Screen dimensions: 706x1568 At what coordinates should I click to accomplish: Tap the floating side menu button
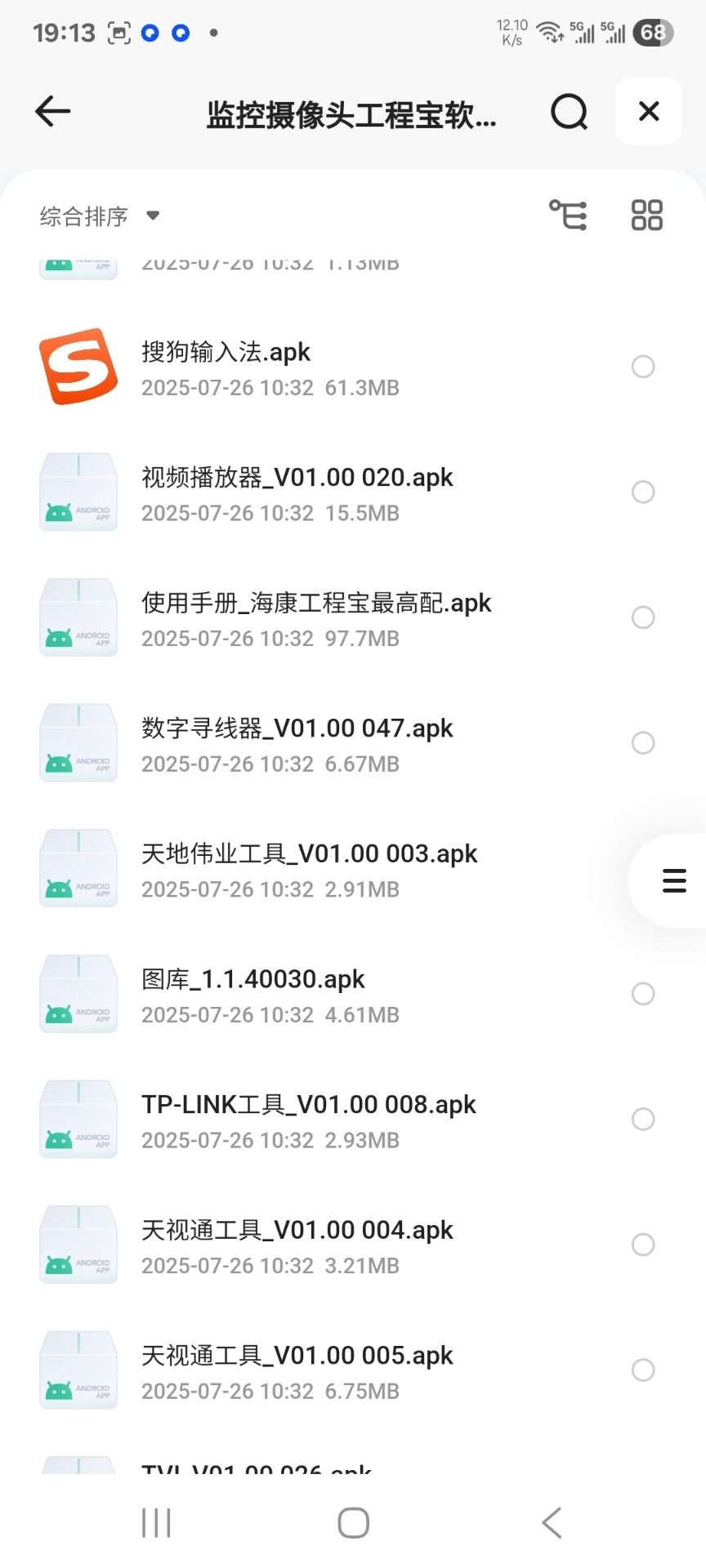click(673, 880)
